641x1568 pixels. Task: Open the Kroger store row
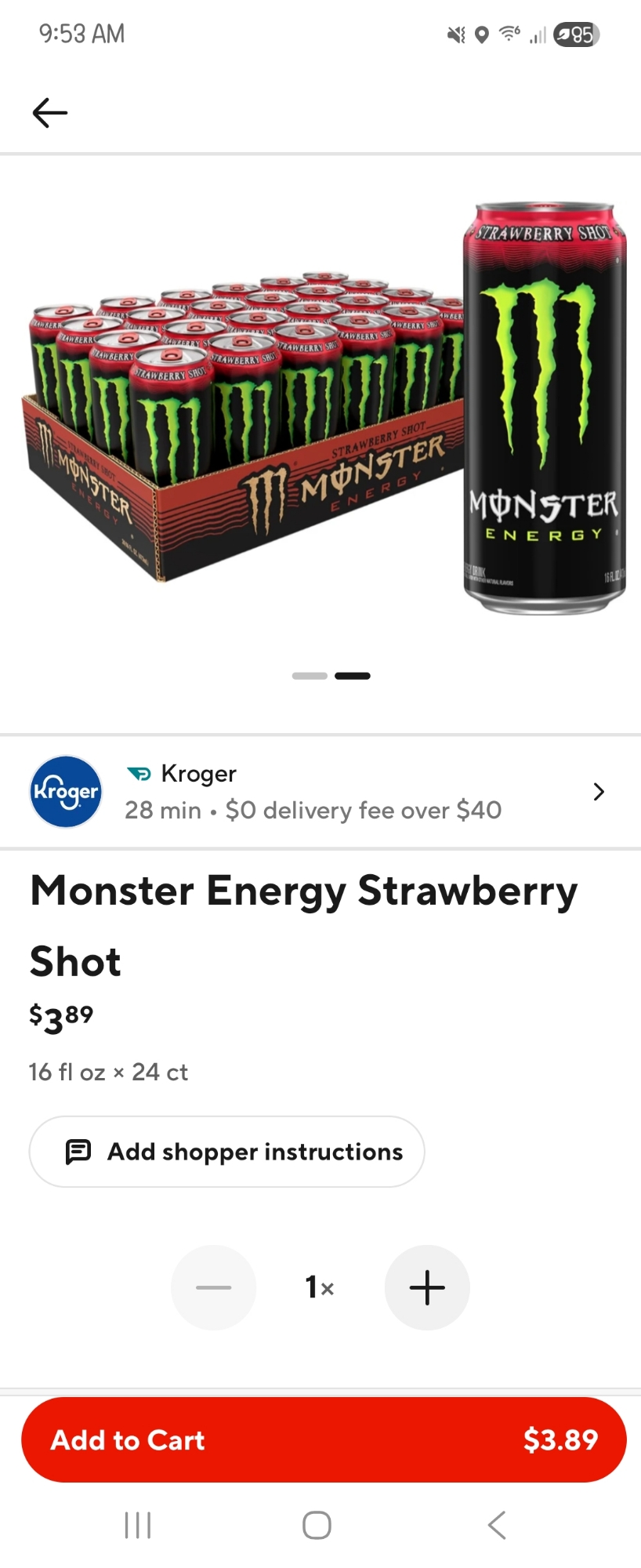[320, 792]
